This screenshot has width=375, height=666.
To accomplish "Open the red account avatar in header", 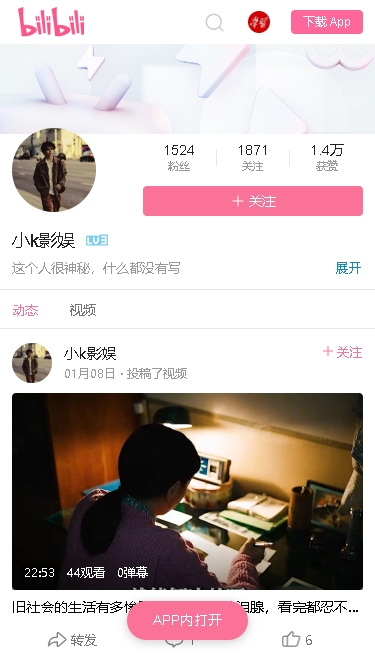I will [259, 22].
